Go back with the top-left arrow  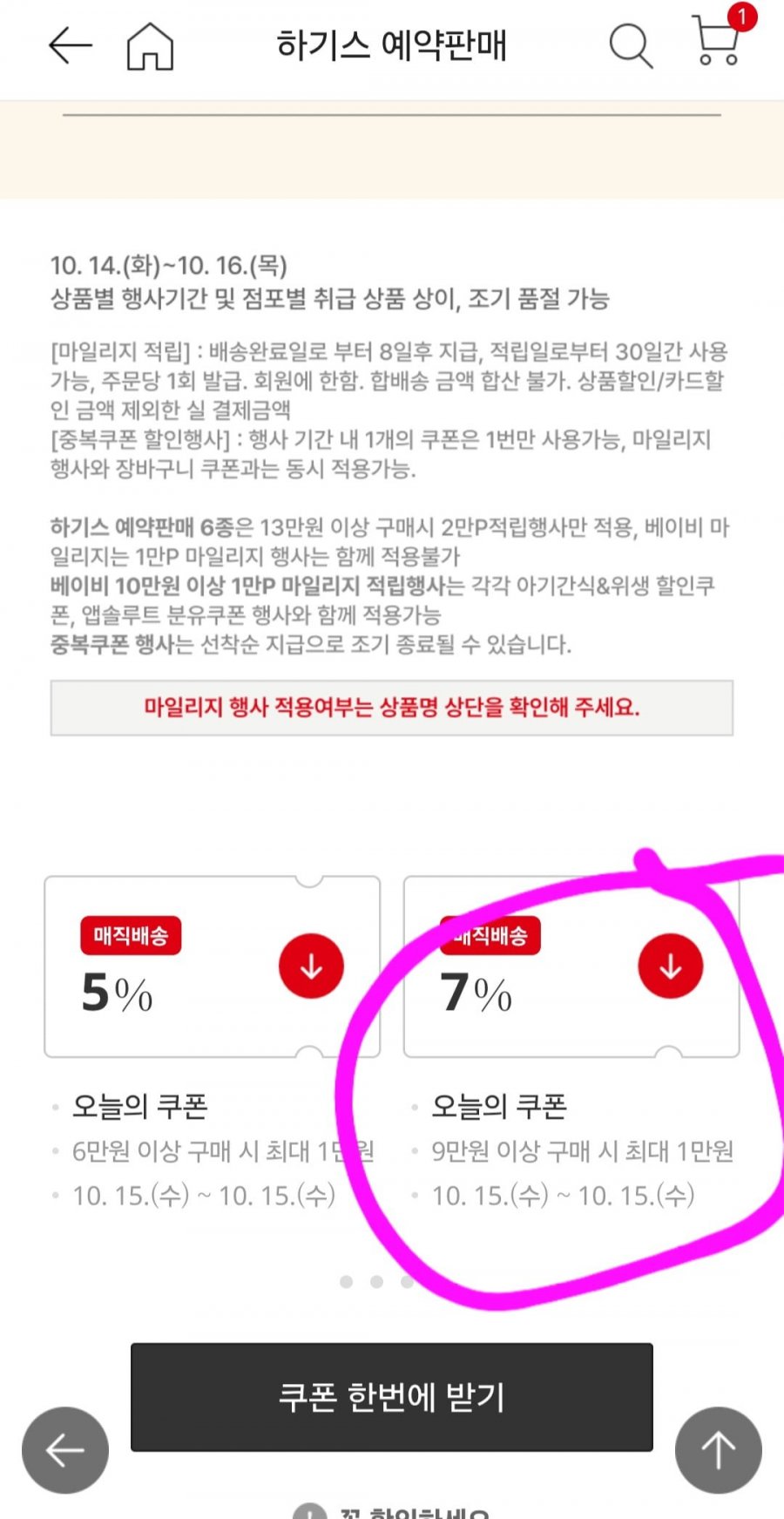tap(71, 45)
